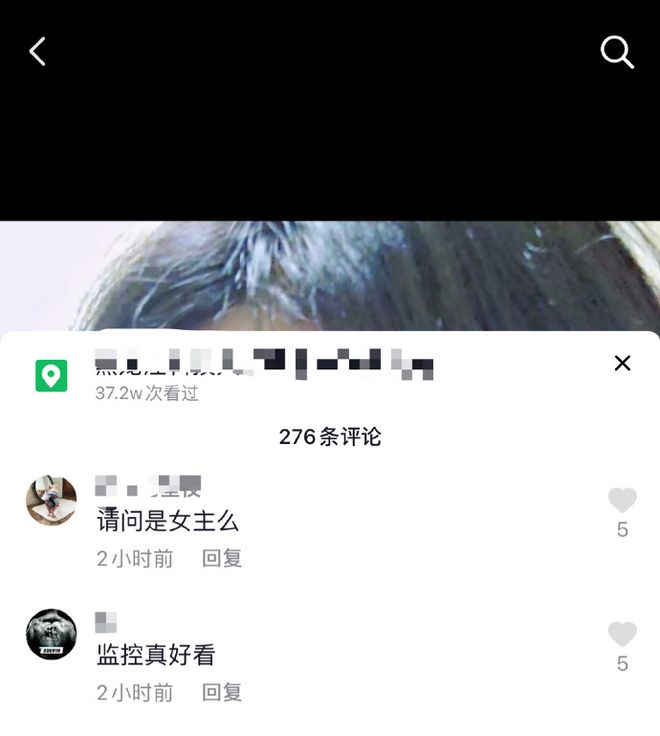
Task: Like the comment "监控真好看"
Action: click(x=622, y=634)
